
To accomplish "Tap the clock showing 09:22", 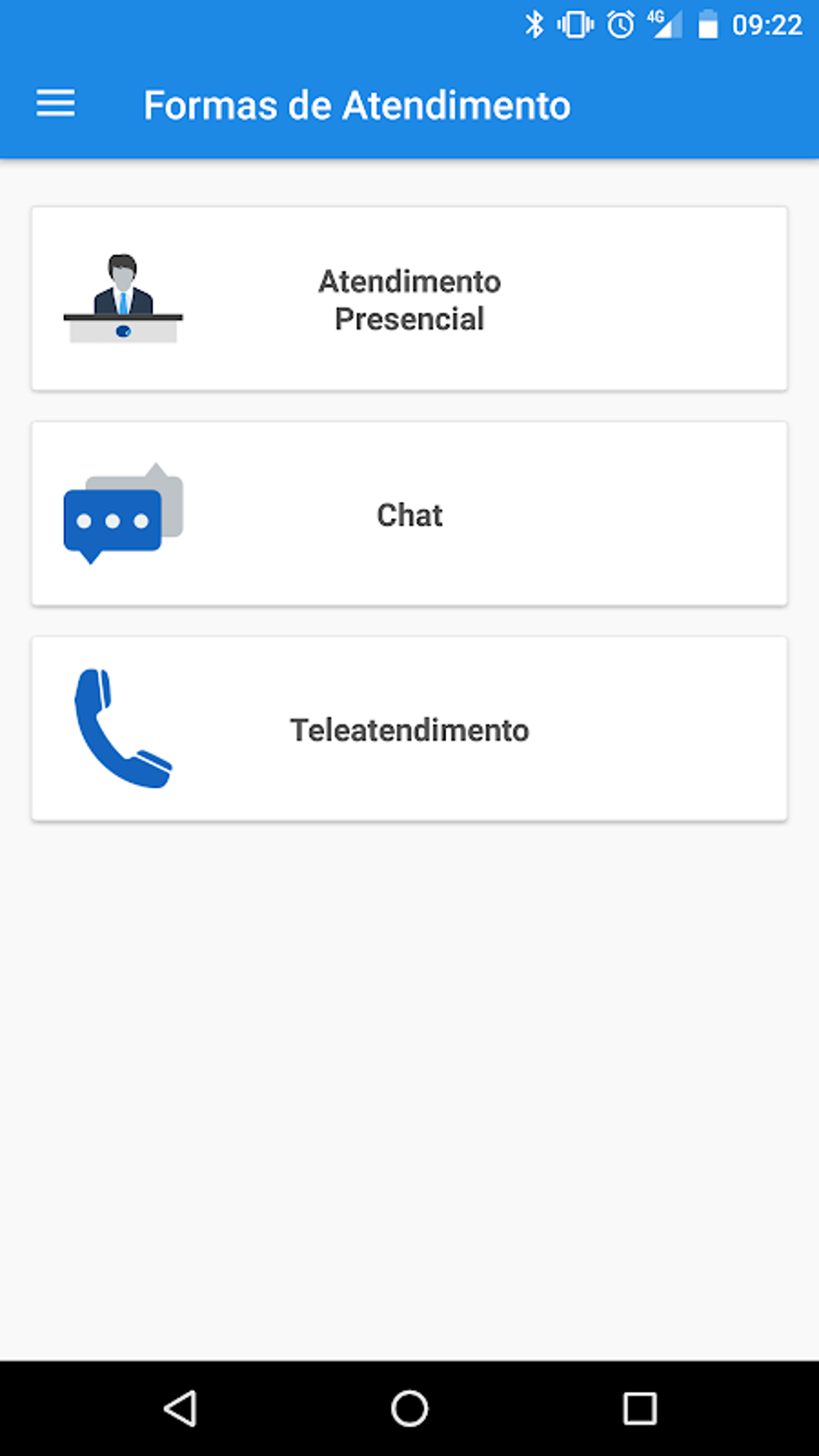I will point(767,24).
